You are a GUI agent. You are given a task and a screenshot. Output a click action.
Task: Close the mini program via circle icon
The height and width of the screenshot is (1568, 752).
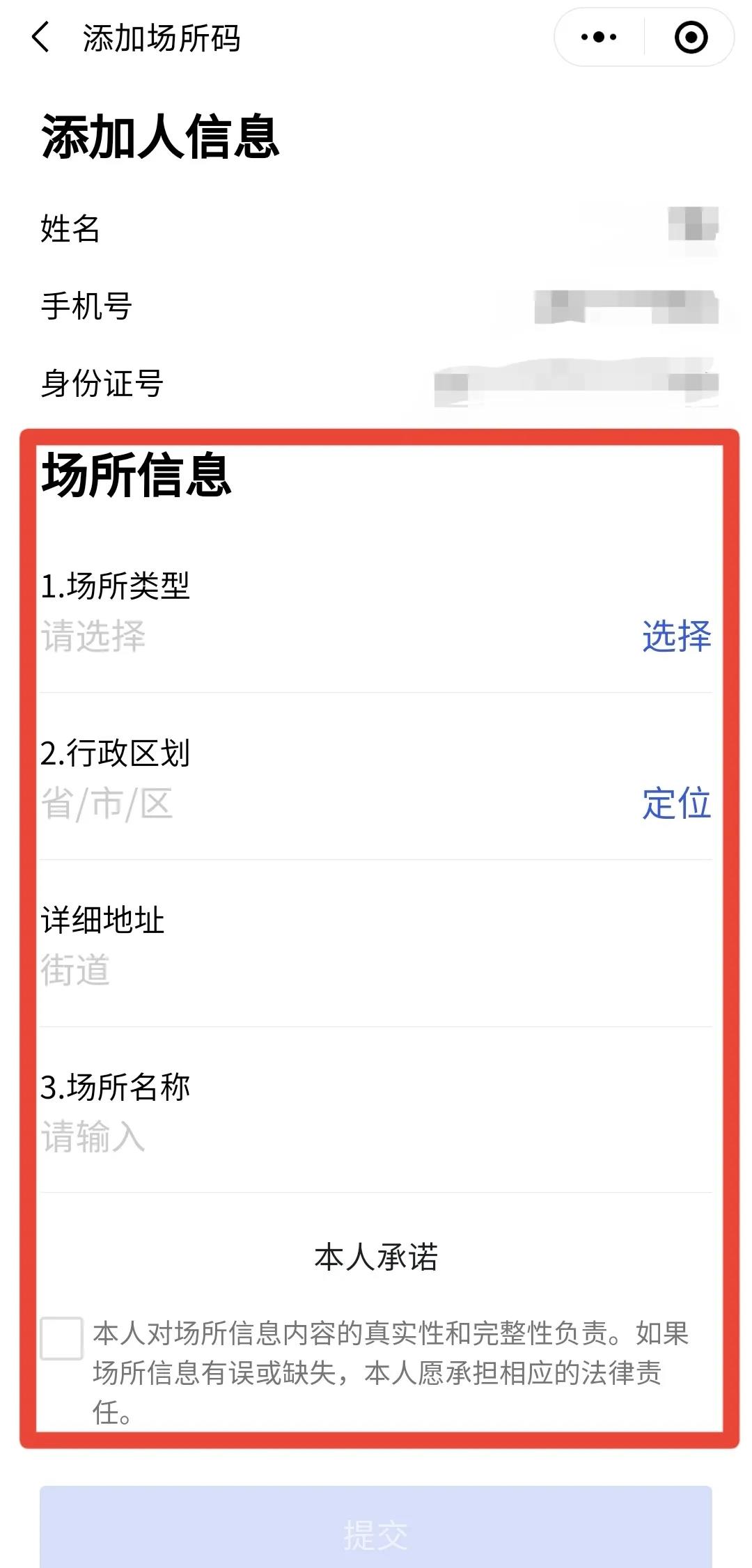pyautogui.click(x=691, y=38)
